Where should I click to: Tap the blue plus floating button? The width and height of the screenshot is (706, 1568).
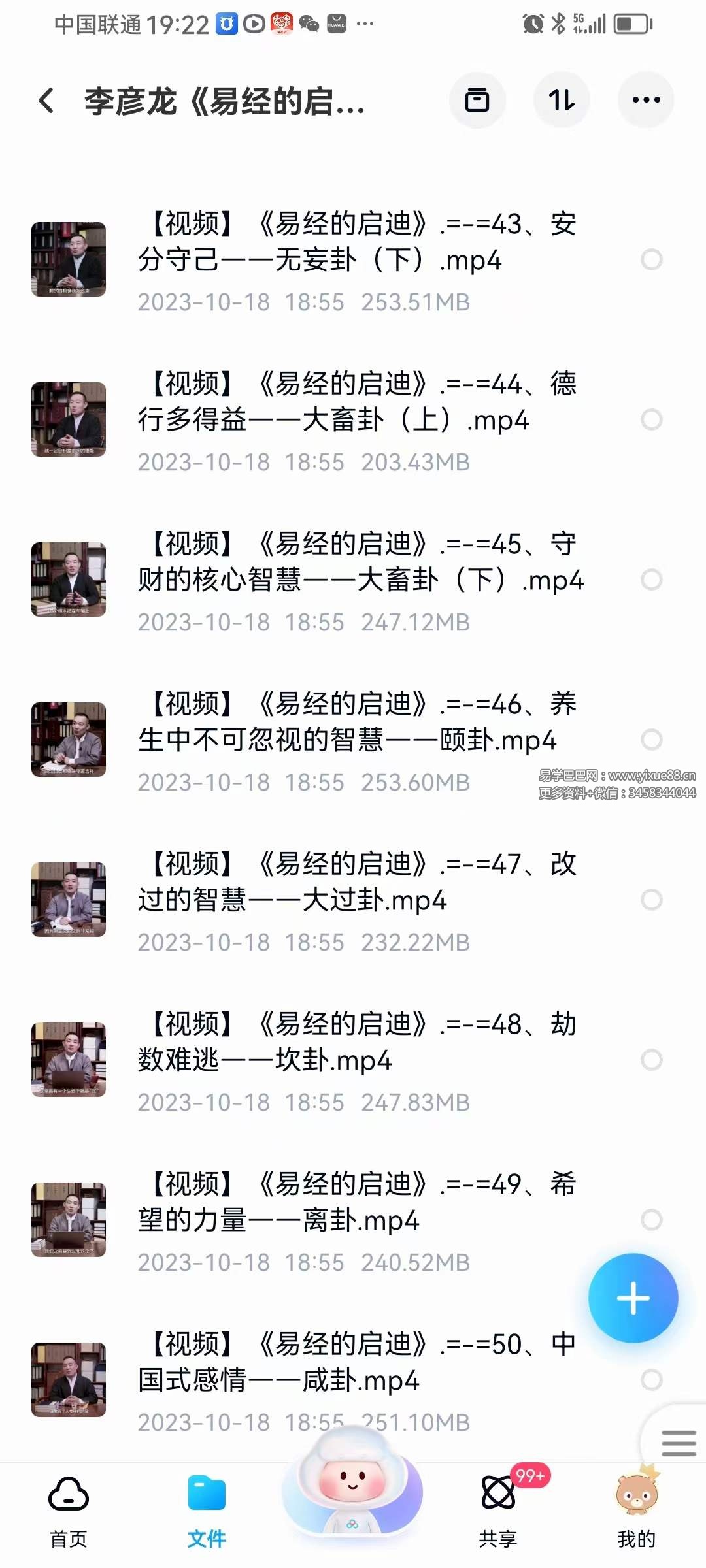coord(632,1300)
